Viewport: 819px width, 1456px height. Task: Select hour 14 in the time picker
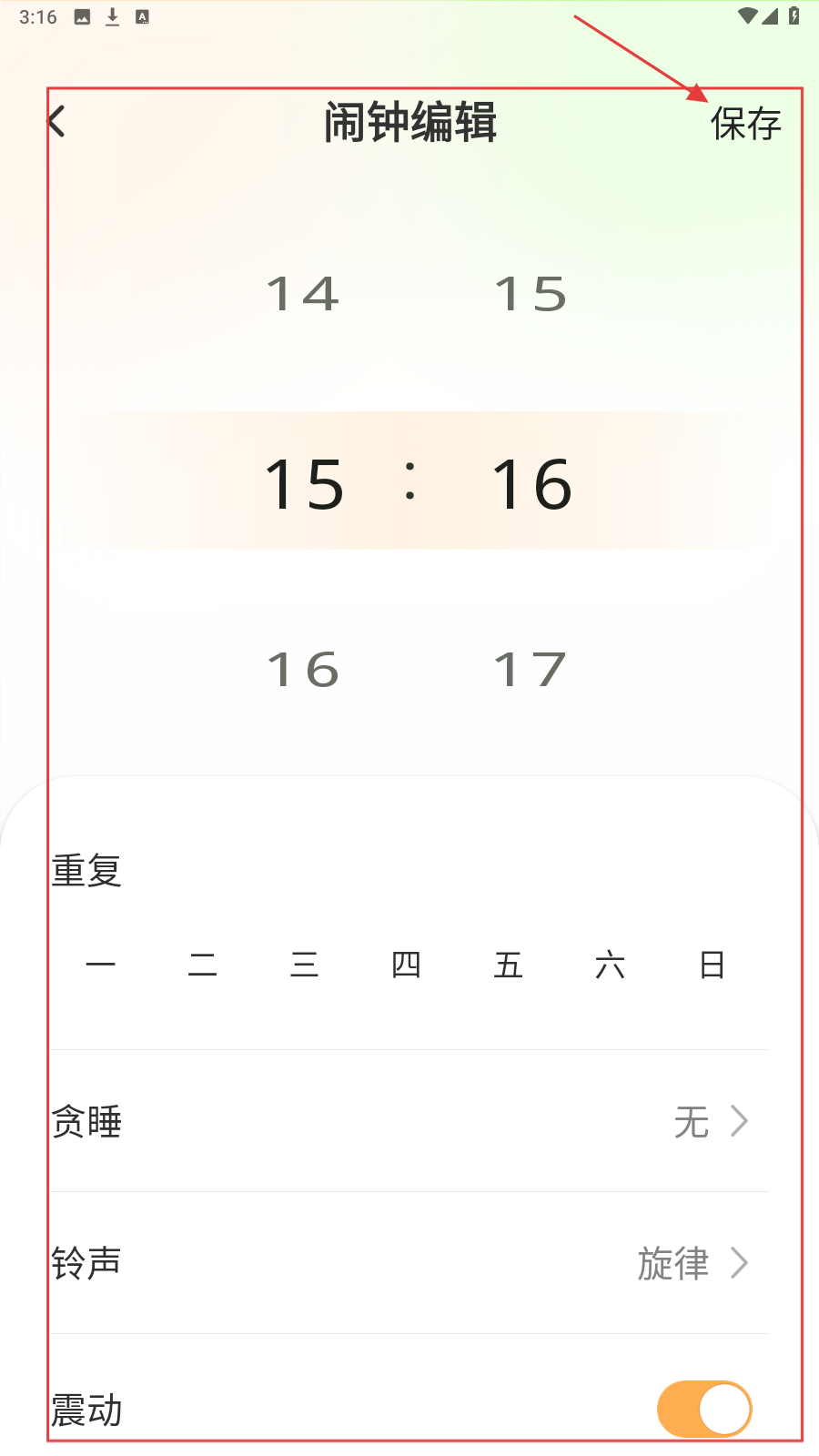point(303,294)
